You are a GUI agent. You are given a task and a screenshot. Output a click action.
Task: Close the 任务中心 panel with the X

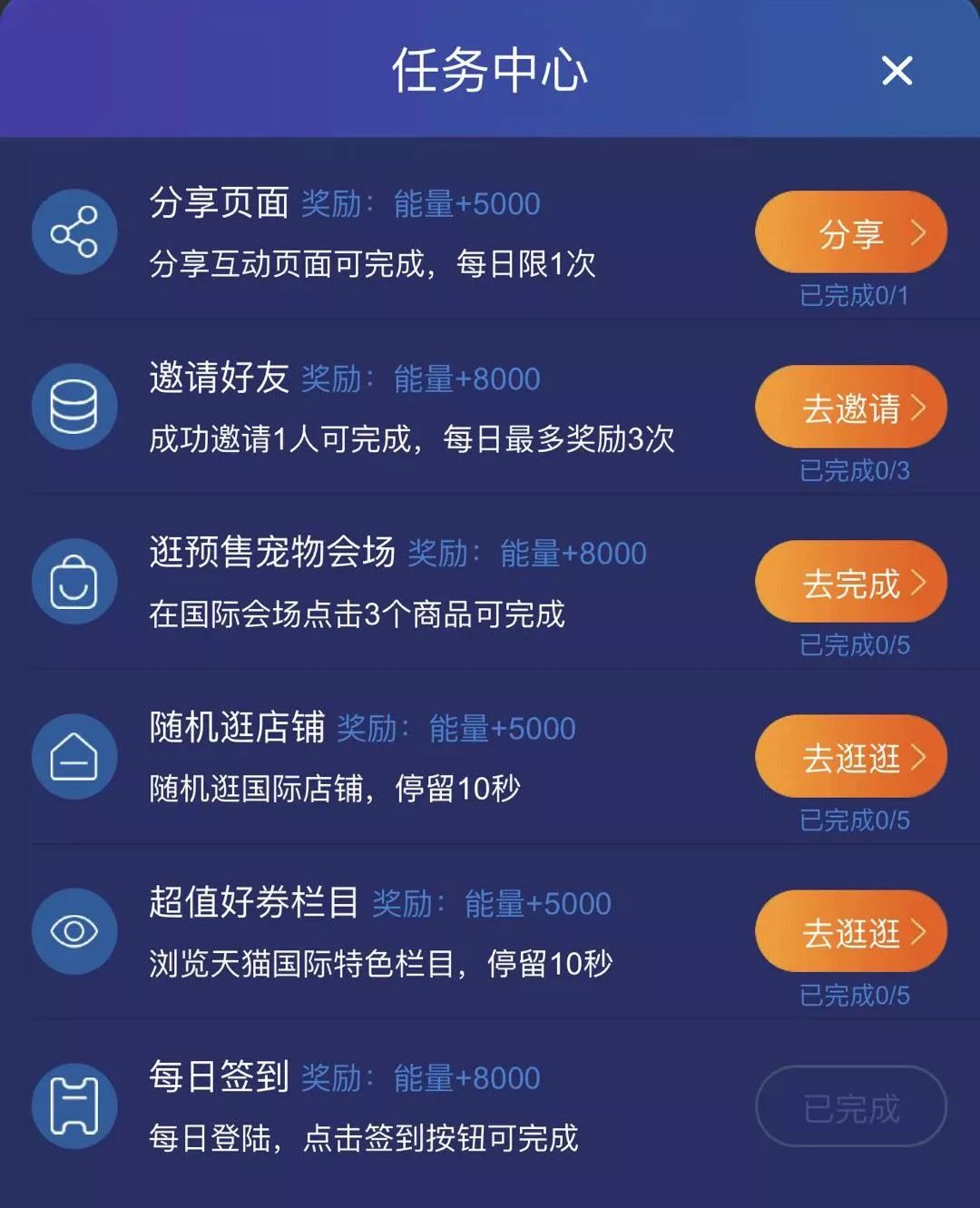coord(897,71)
